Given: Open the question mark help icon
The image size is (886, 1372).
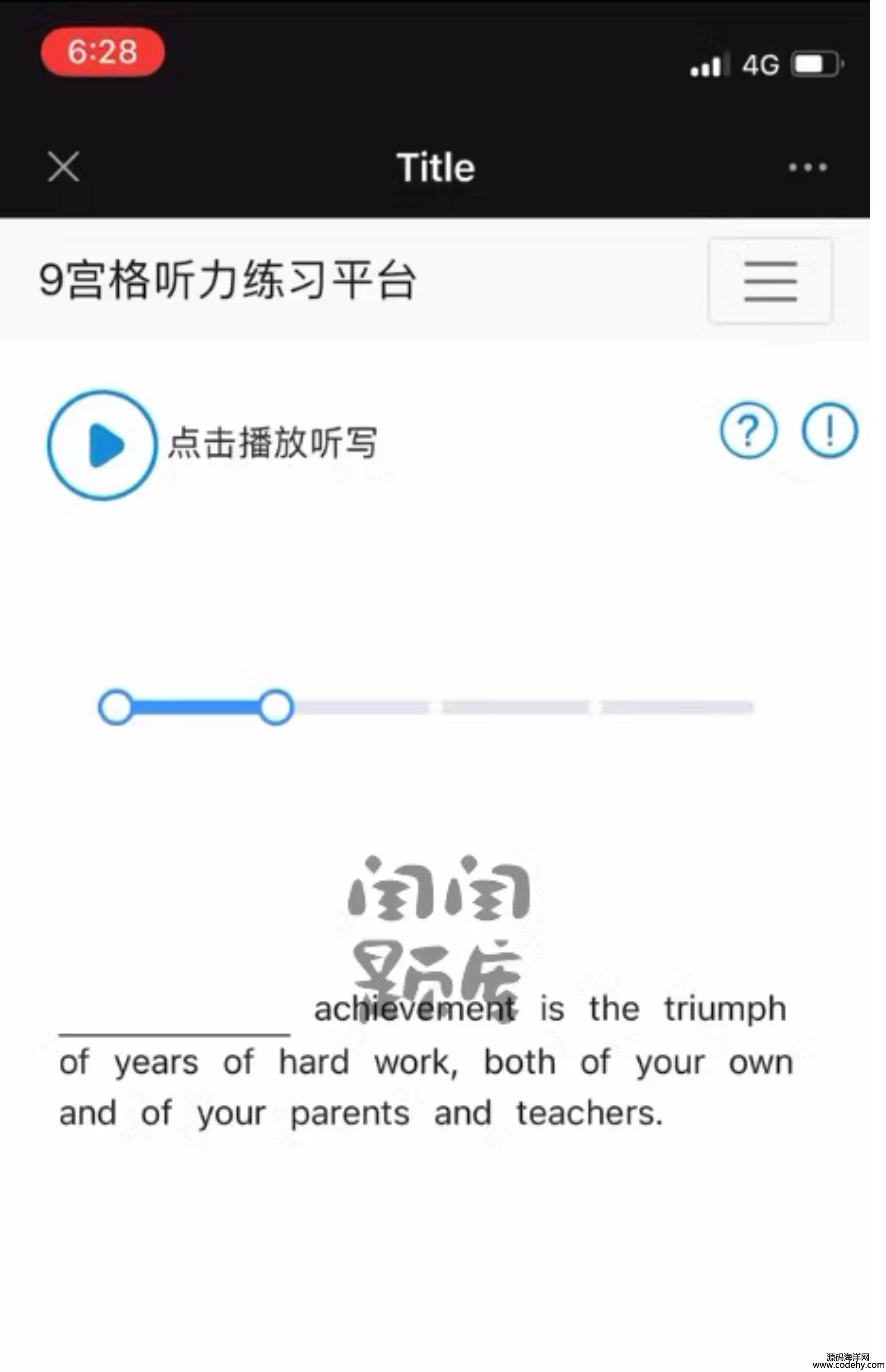Looking at the screenshot, I should tap(748, 430).
